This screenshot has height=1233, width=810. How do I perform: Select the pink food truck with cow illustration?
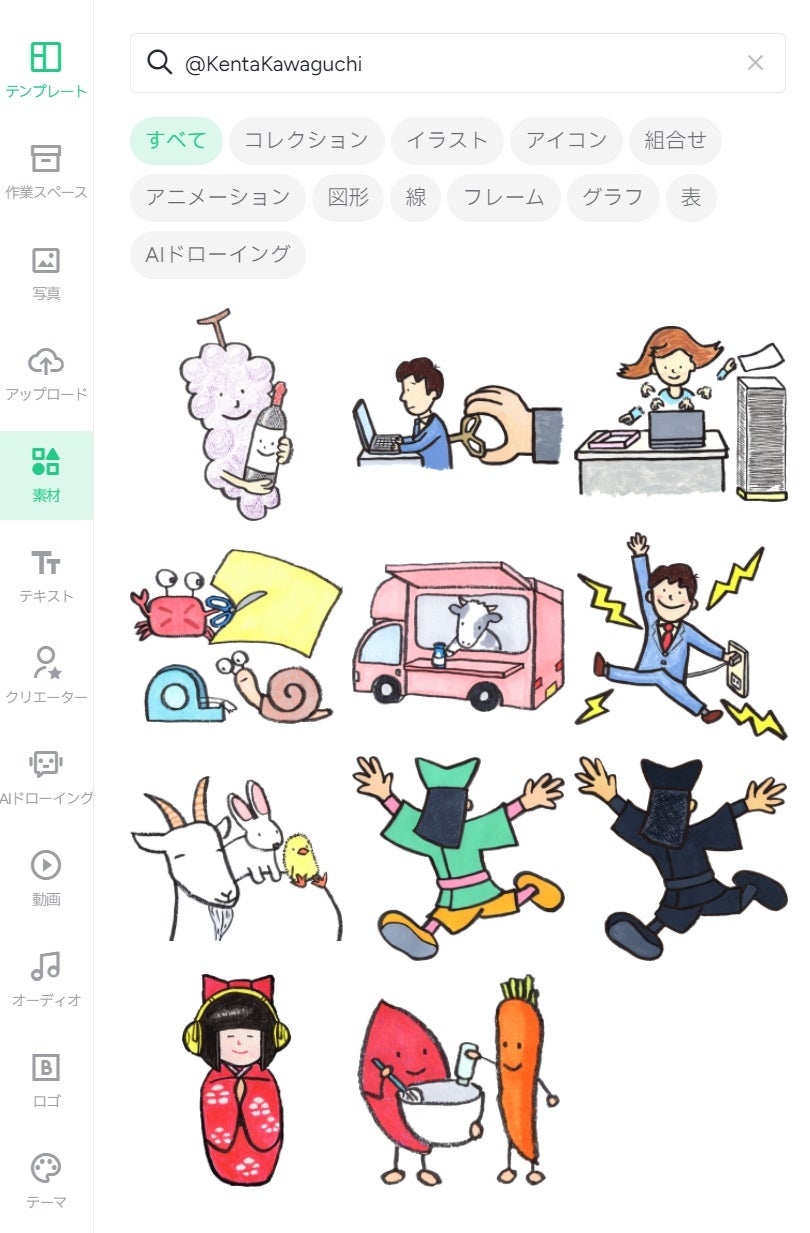[x=457, y=634]
